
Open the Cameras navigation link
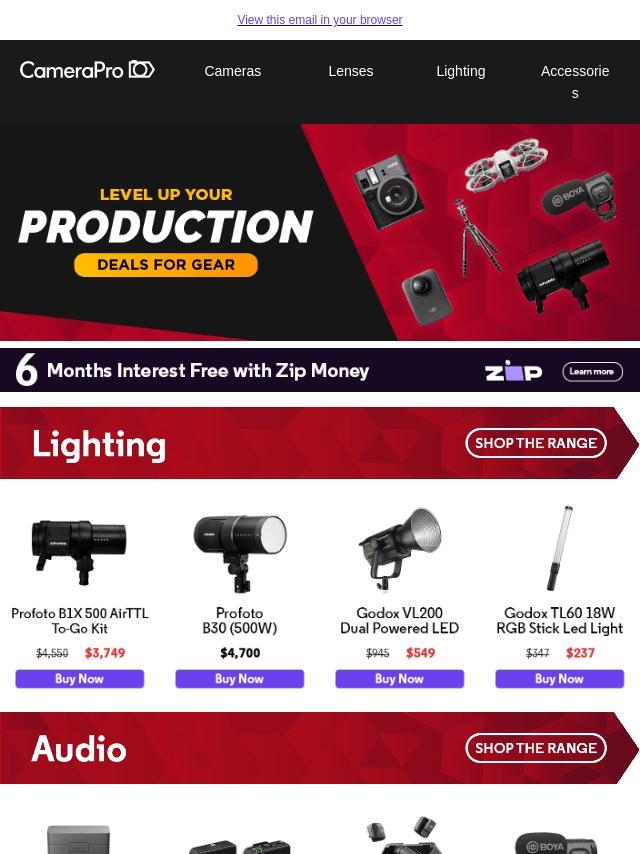pyautogui.click(x=233, y=71)
